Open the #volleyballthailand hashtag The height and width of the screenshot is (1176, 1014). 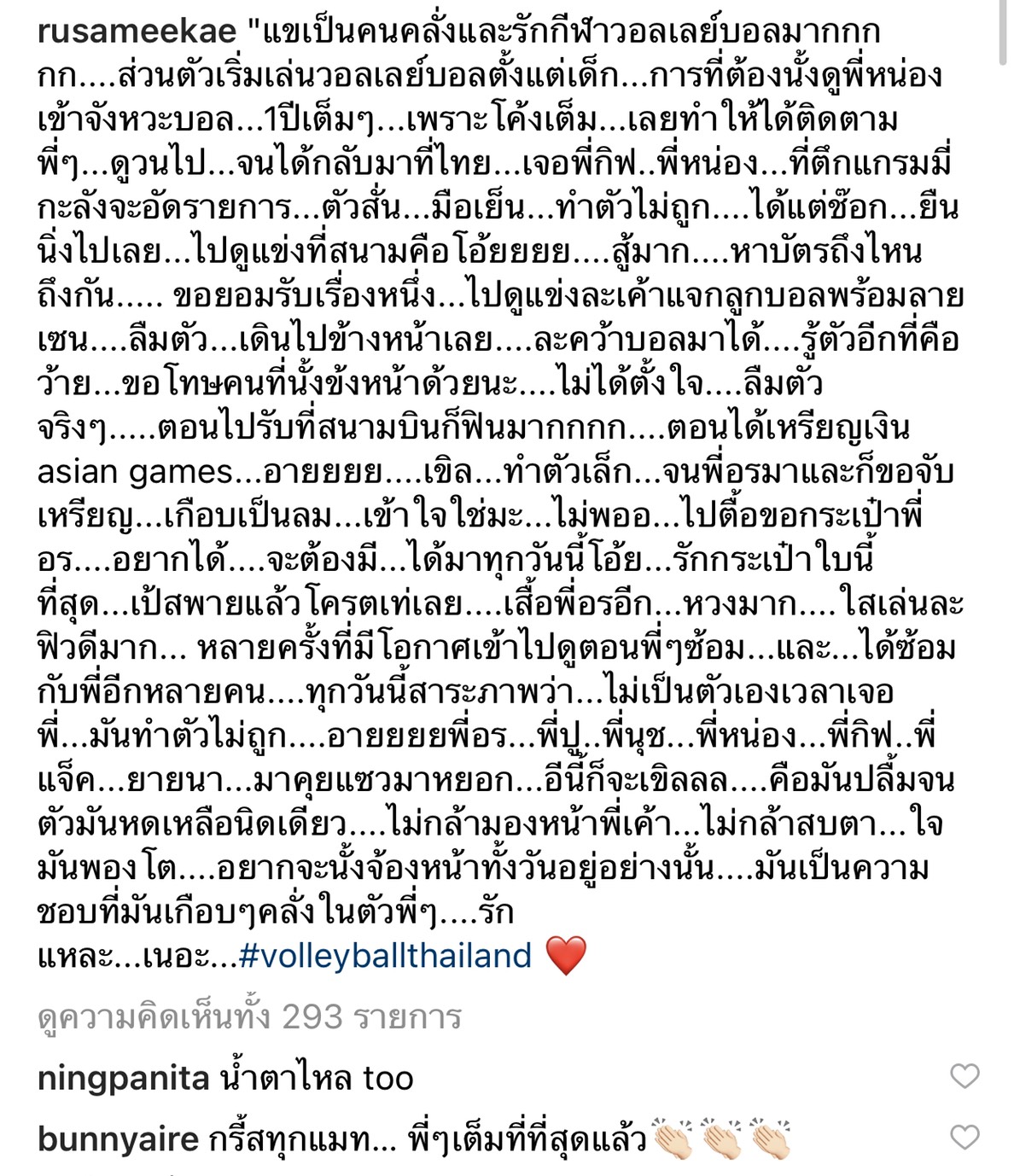[385, 956]
